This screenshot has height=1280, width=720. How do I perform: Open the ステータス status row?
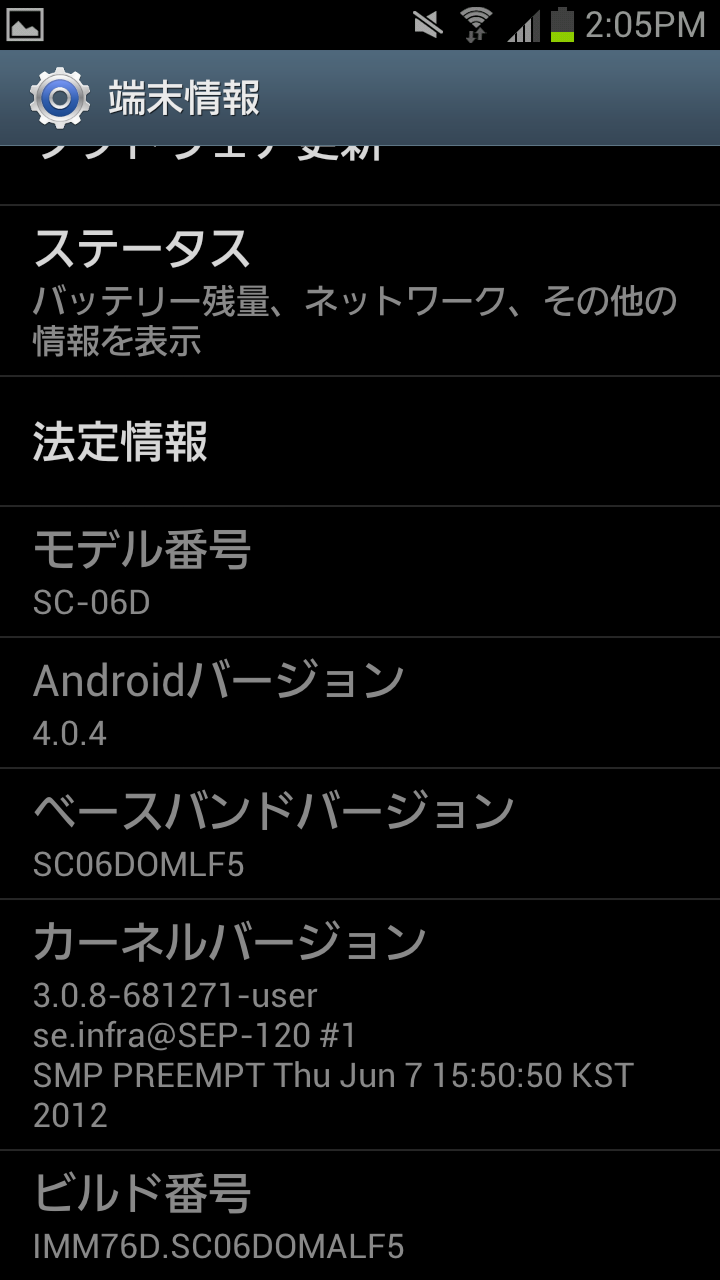[x=360, y=291]
